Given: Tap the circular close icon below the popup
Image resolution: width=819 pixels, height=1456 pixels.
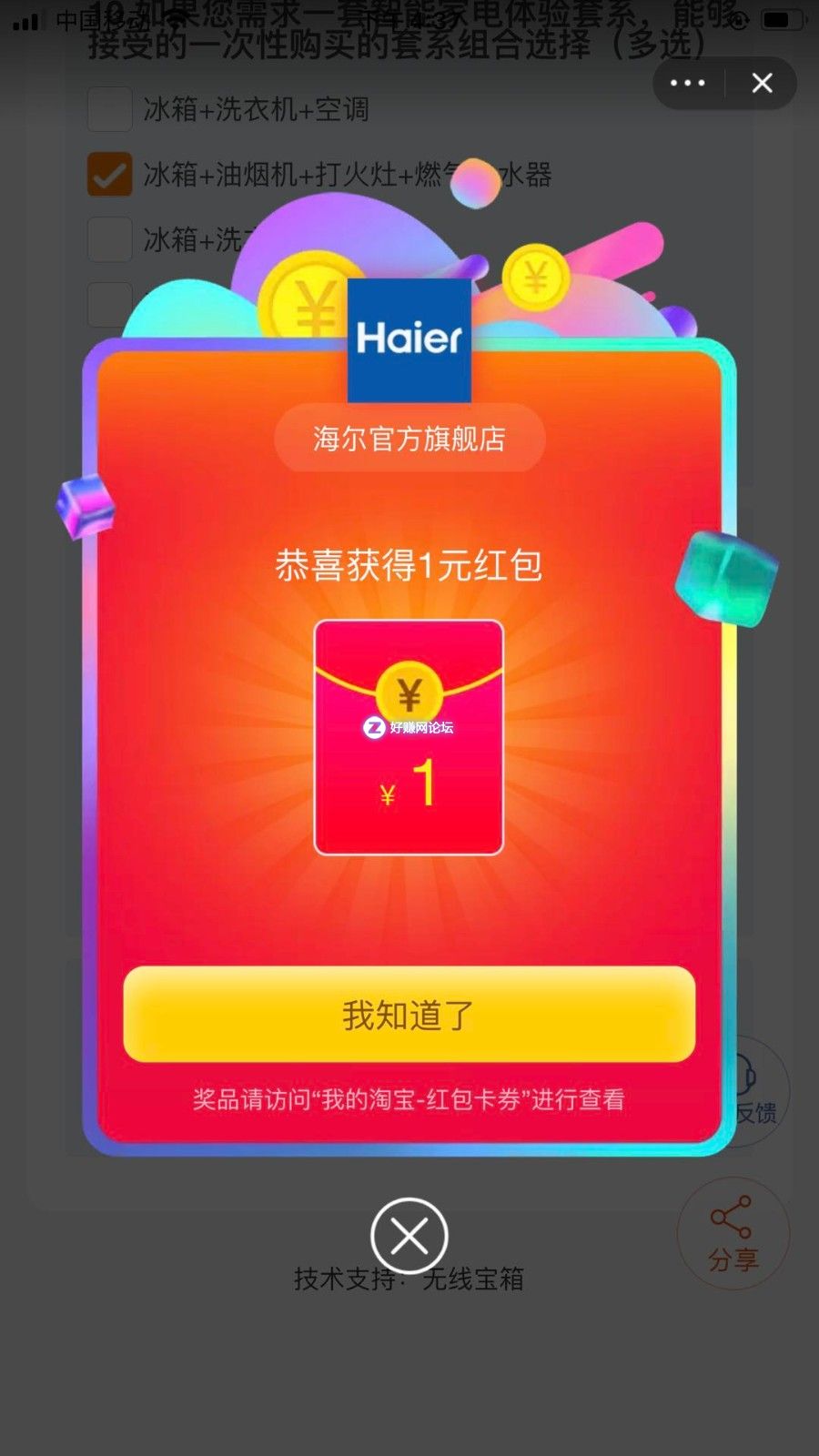Looking at the screenshot, I should coord(409,1236).
